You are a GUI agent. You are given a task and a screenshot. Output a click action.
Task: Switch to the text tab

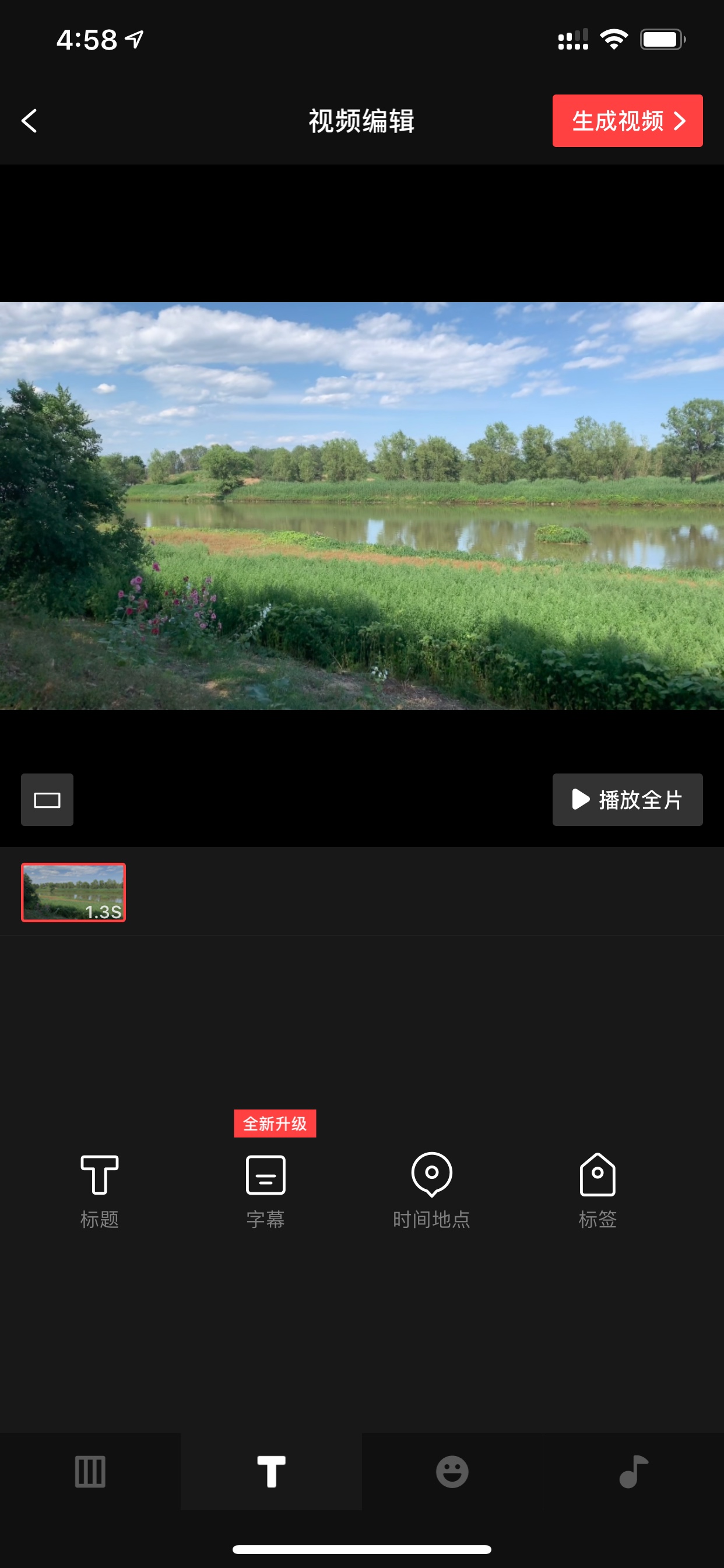[271, 1472]
